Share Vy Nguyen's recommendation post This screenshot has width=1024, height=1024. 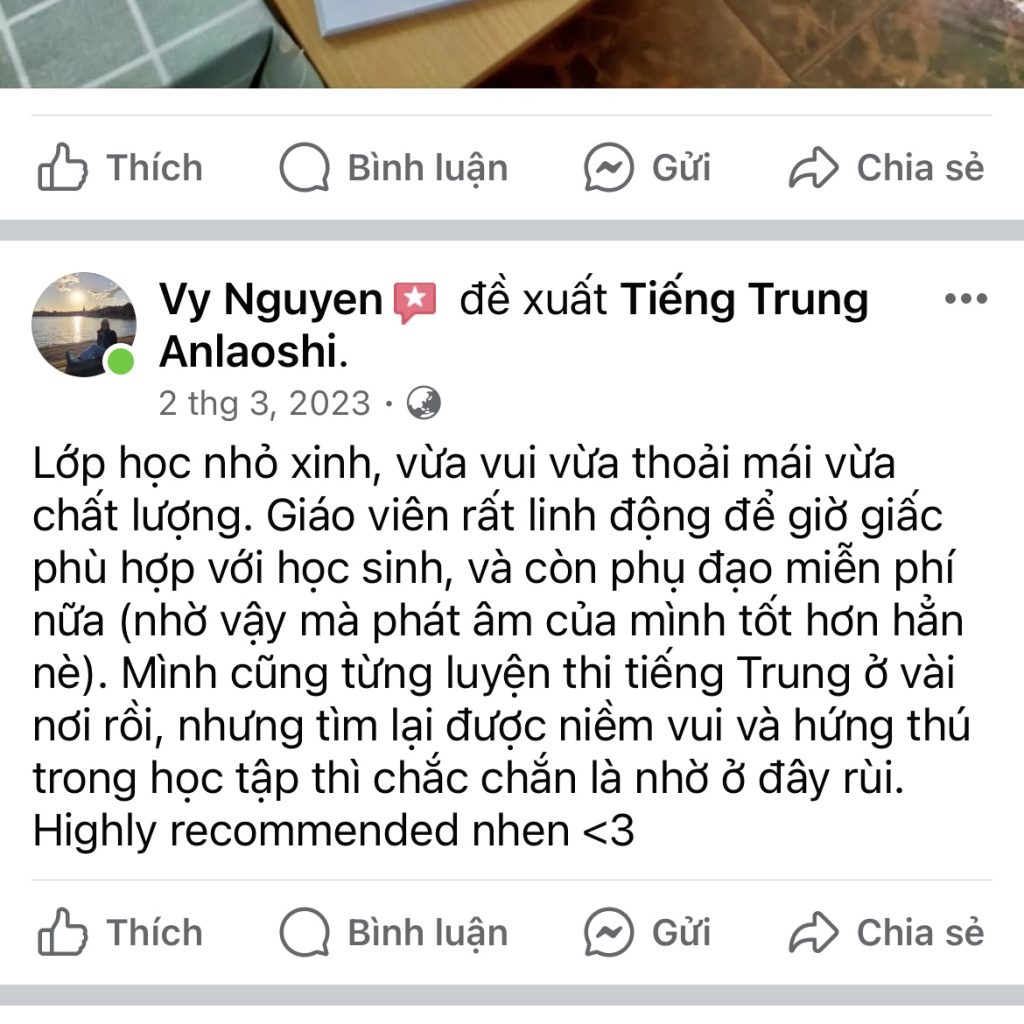(887, 933)
